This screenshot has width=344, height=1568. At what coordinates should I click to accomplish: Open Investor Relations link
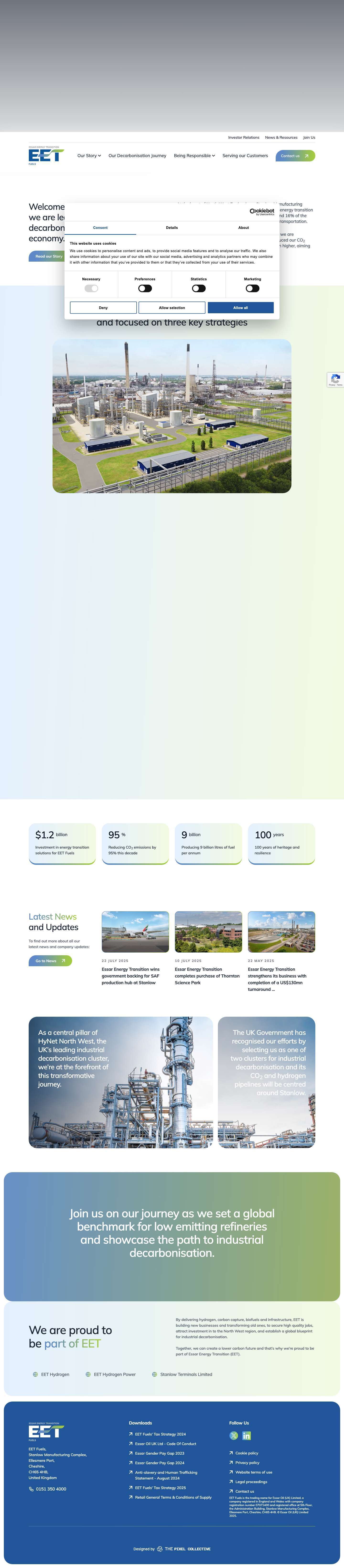click(x=243, y=138)
